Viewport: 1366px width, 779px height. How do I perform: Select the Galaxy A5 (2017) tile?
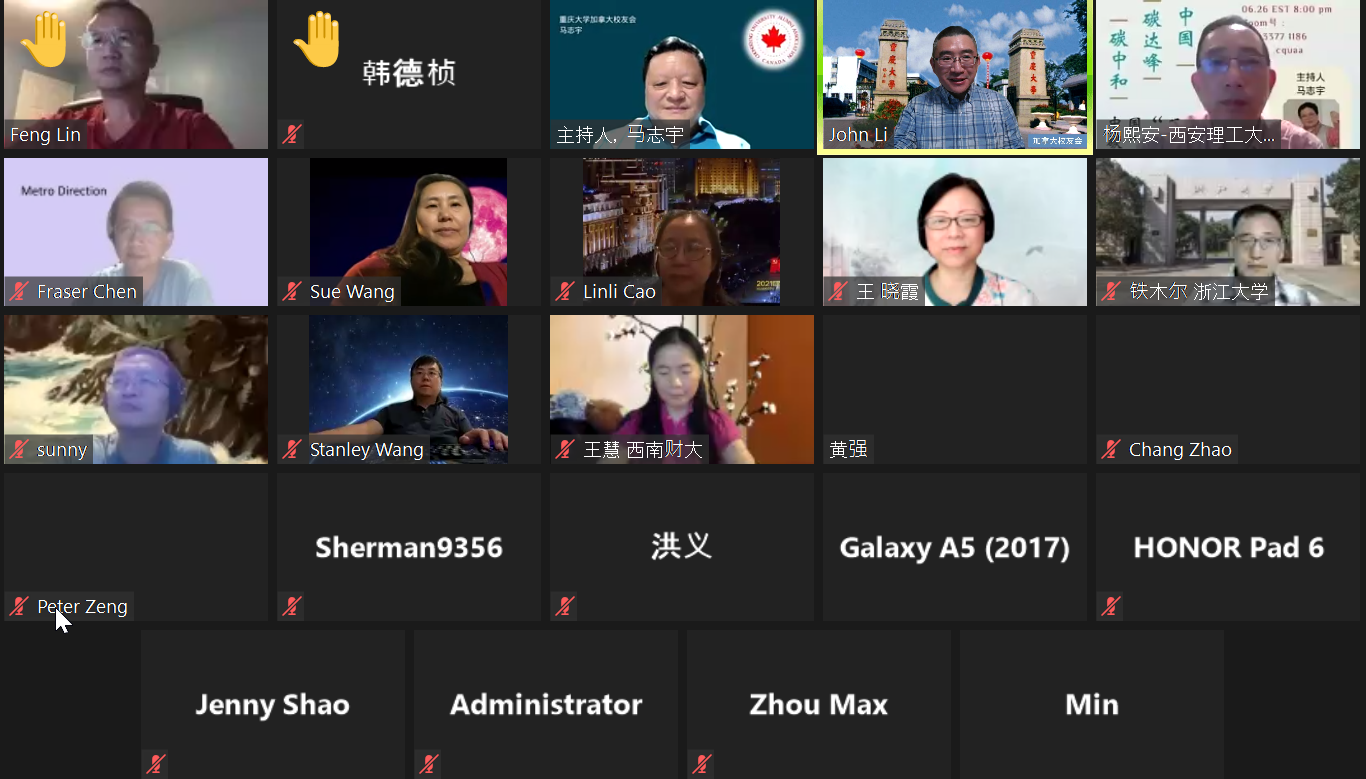pos(955,546)
